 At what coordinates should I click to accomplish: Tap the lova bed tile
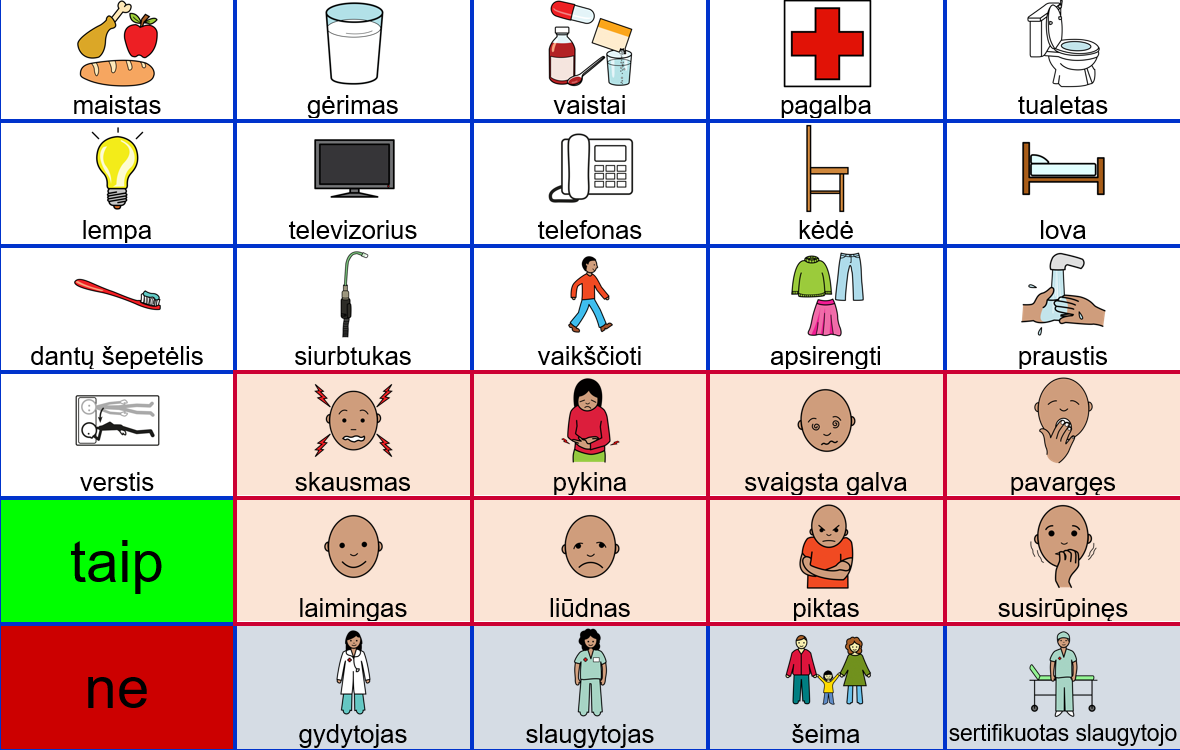point(1062,184)
